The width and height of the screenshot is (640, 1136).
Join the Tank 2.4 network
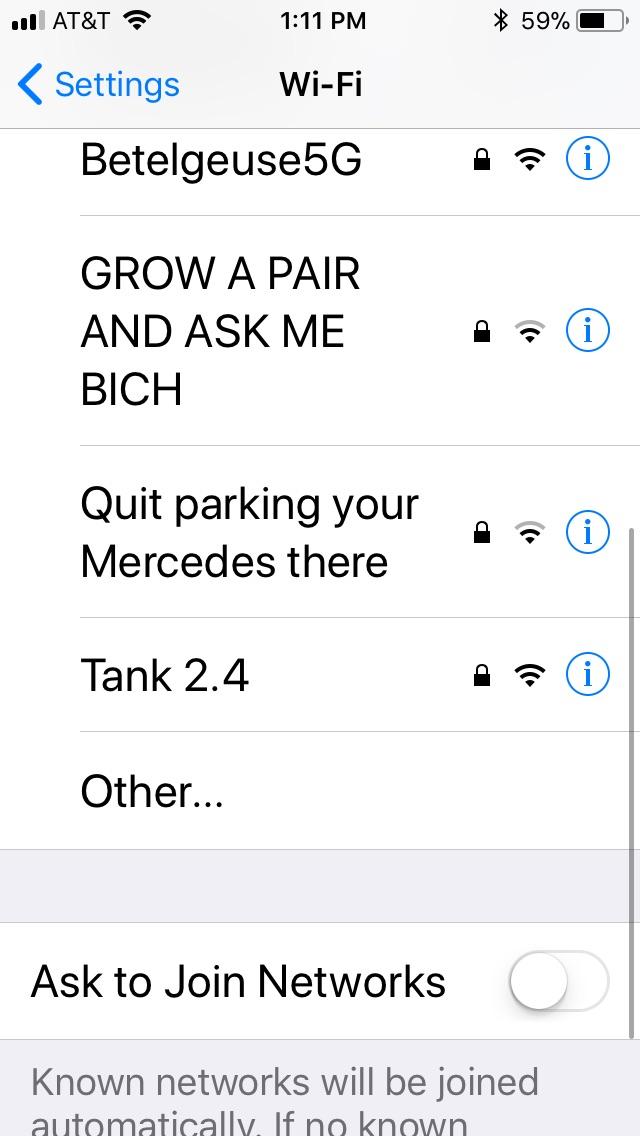[165, 676]
